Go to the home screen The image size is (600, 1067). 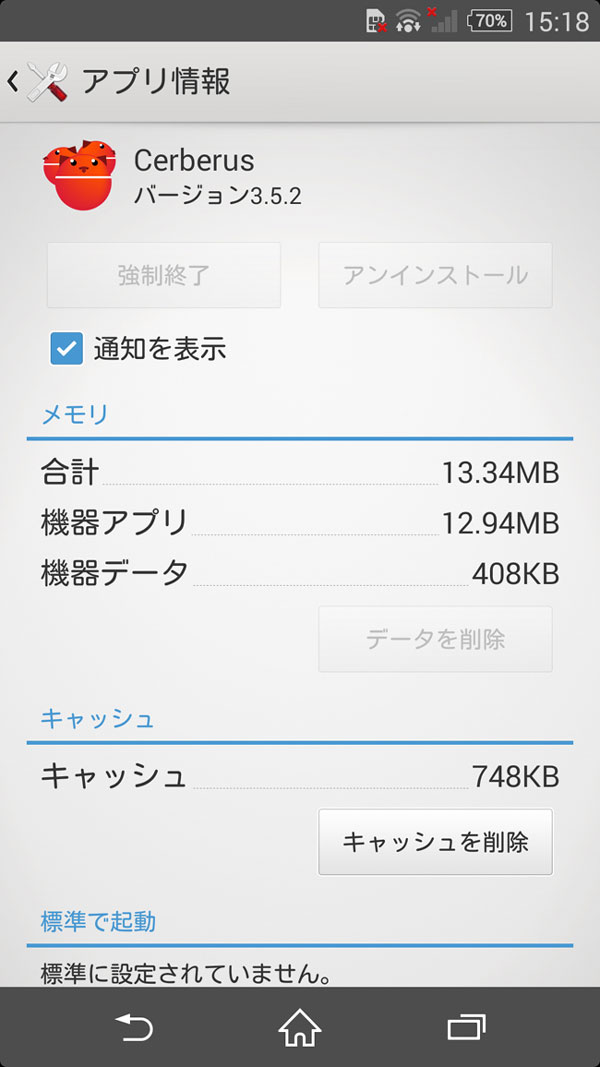pyautogui.click(x=300, y=1027)
